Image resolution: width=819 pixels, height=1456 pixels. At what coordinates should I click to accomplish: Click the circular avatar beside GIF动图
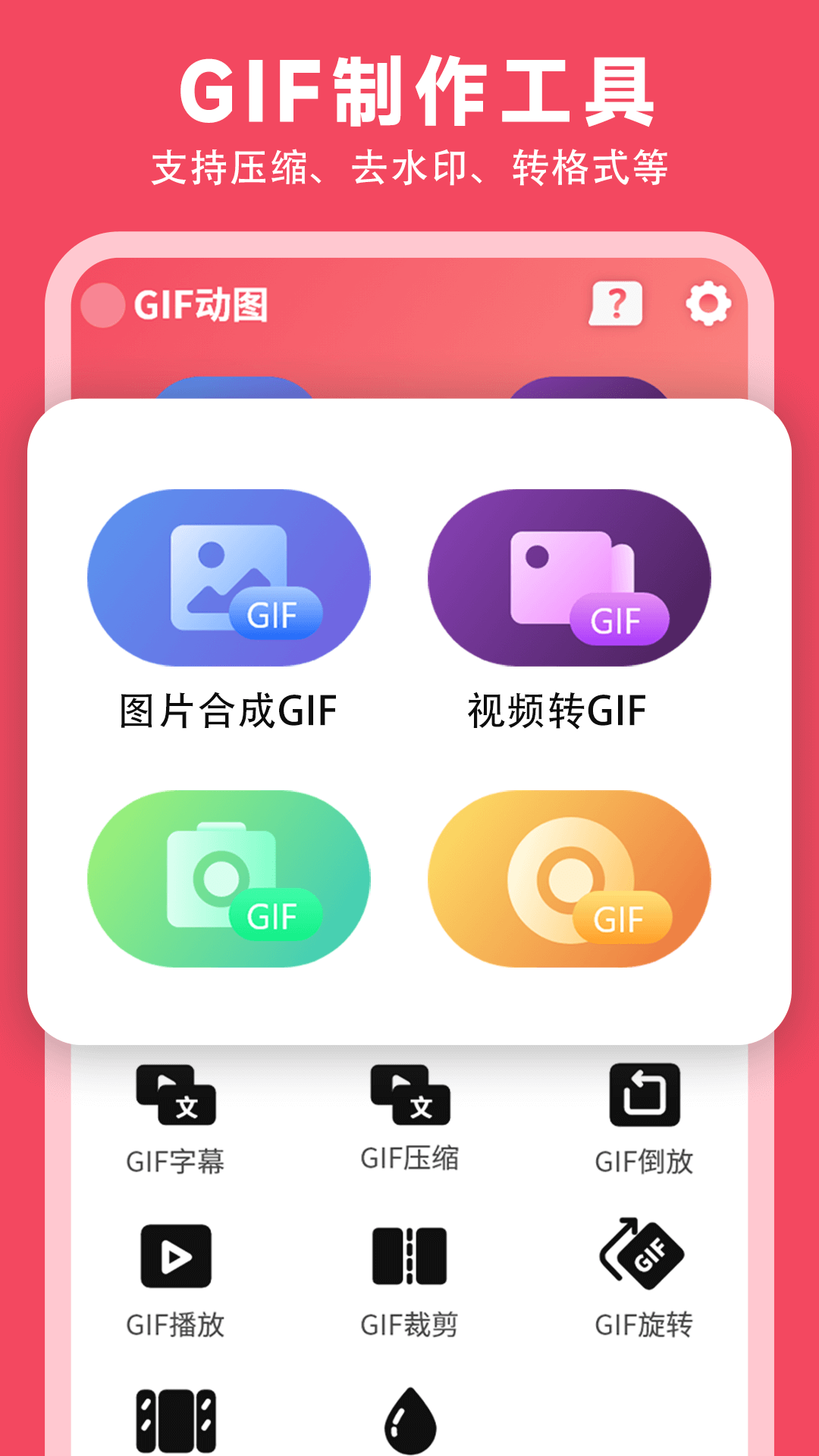click(101, 304)
